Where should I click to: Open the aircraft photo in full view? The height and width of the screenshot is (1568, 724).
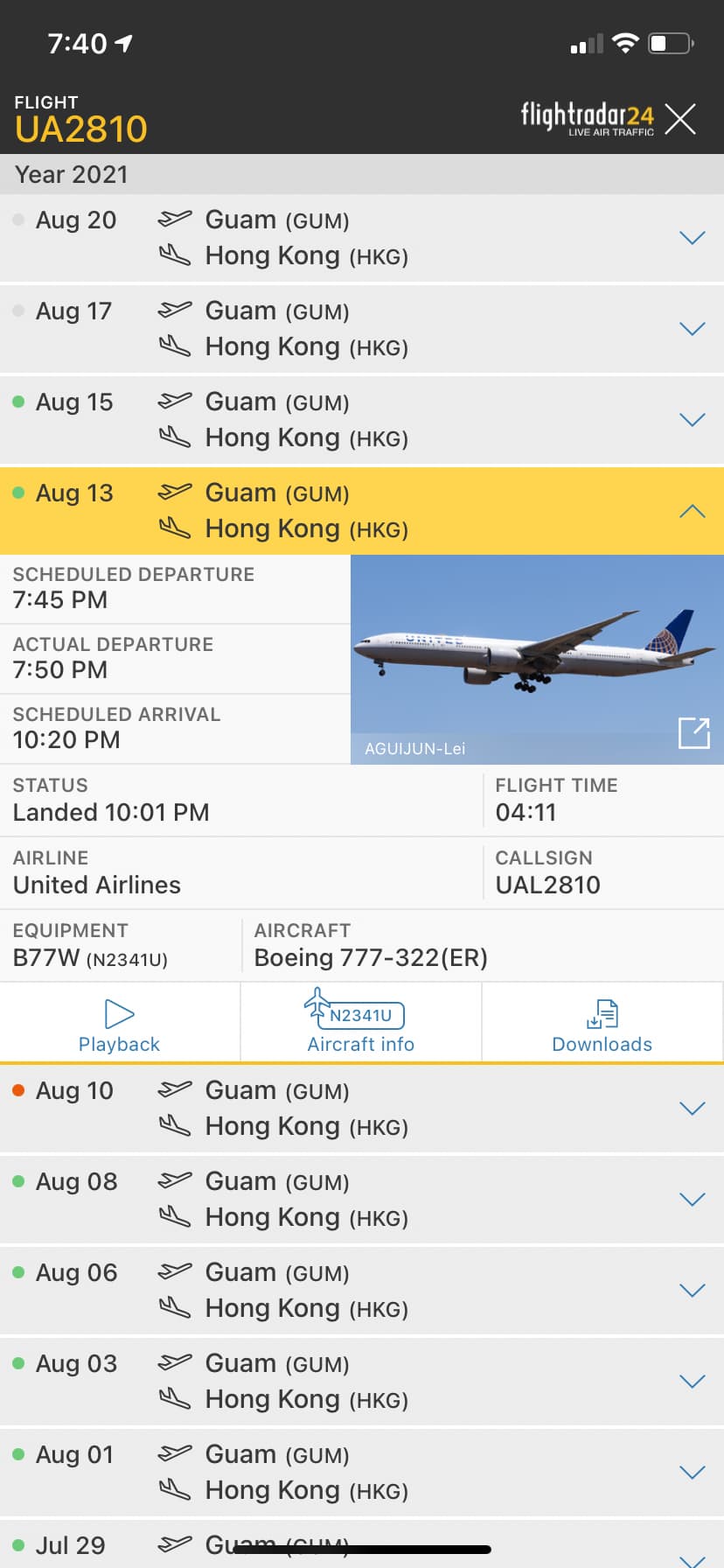pos(693,732)
